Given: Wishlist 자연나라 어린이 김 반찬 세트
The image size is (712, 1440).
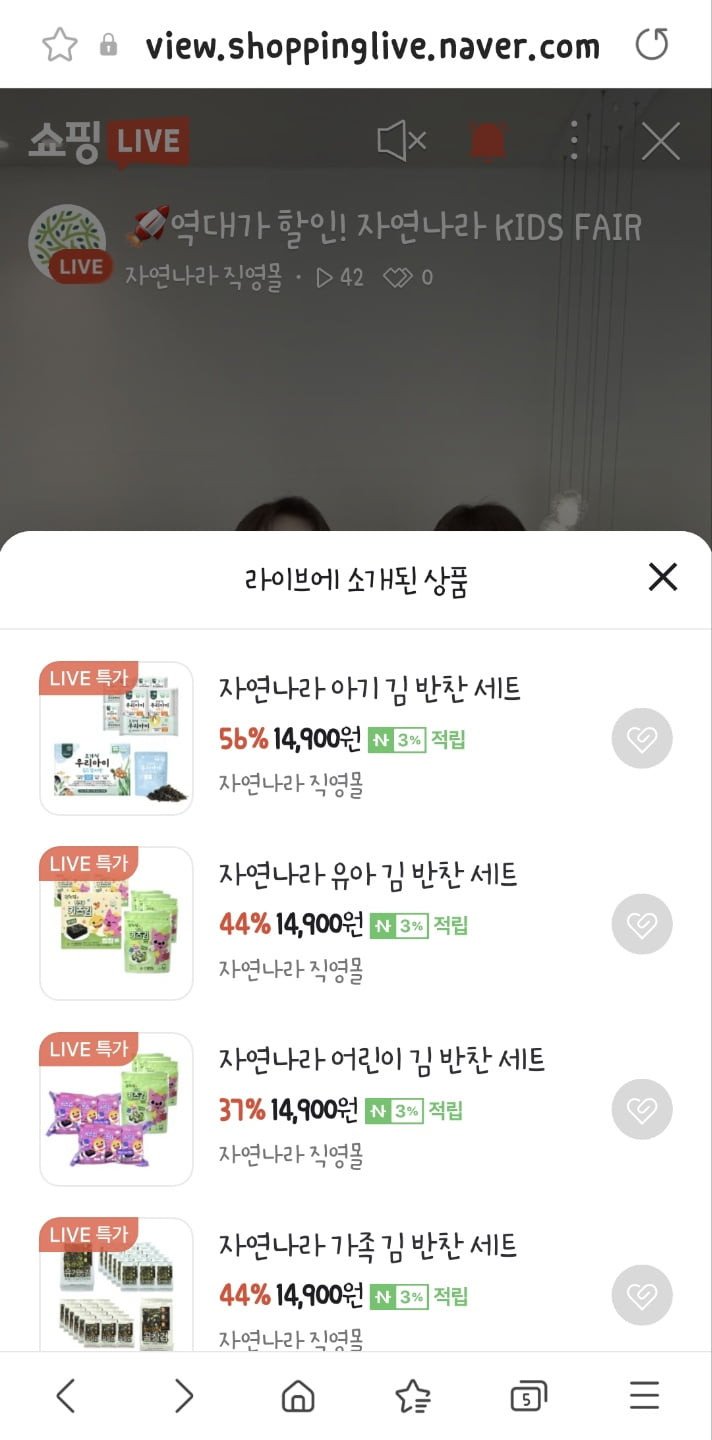Looking at the screenshot, I should [641, 1110].
